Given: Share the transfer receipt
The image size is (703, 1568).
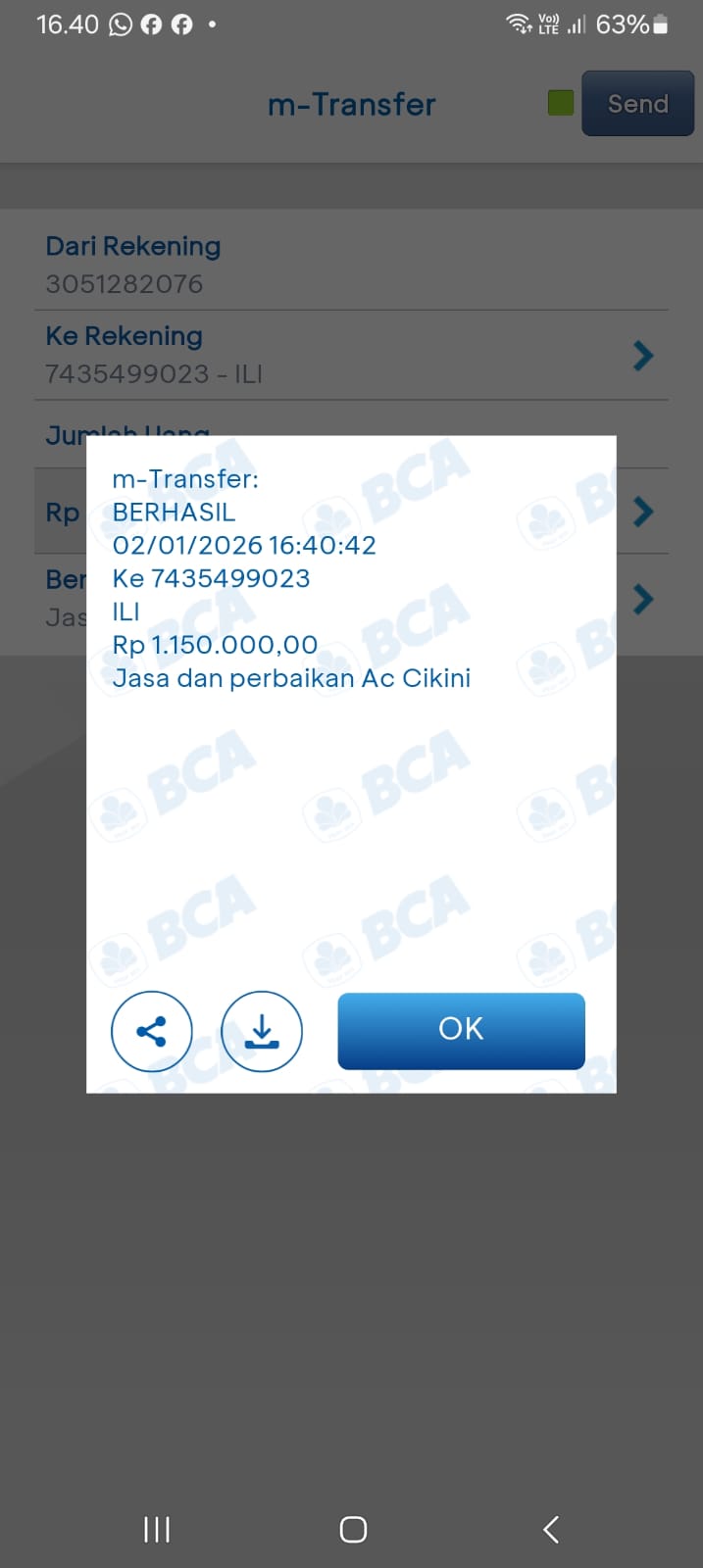Looking at the screenshot, I should [151, 1031].
